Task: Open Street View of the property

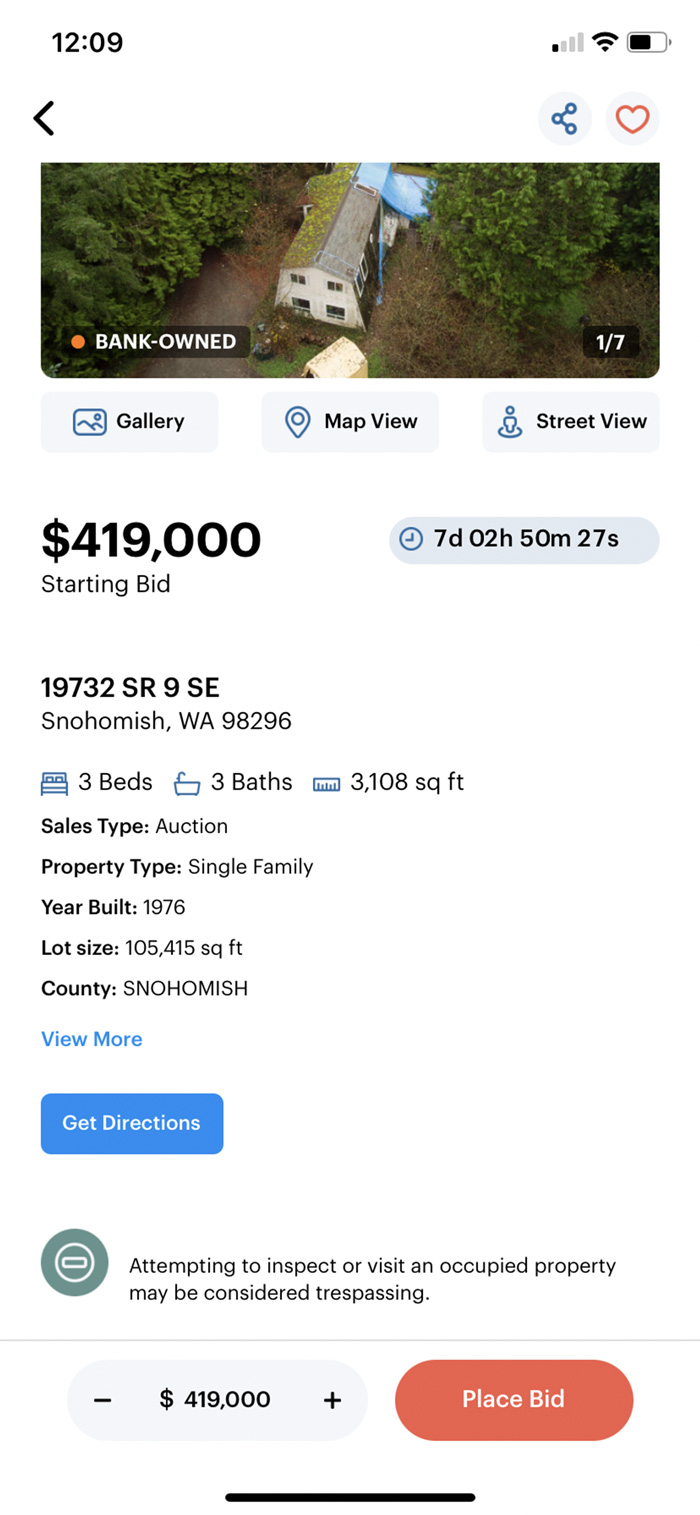Action: tap(571, 422)
